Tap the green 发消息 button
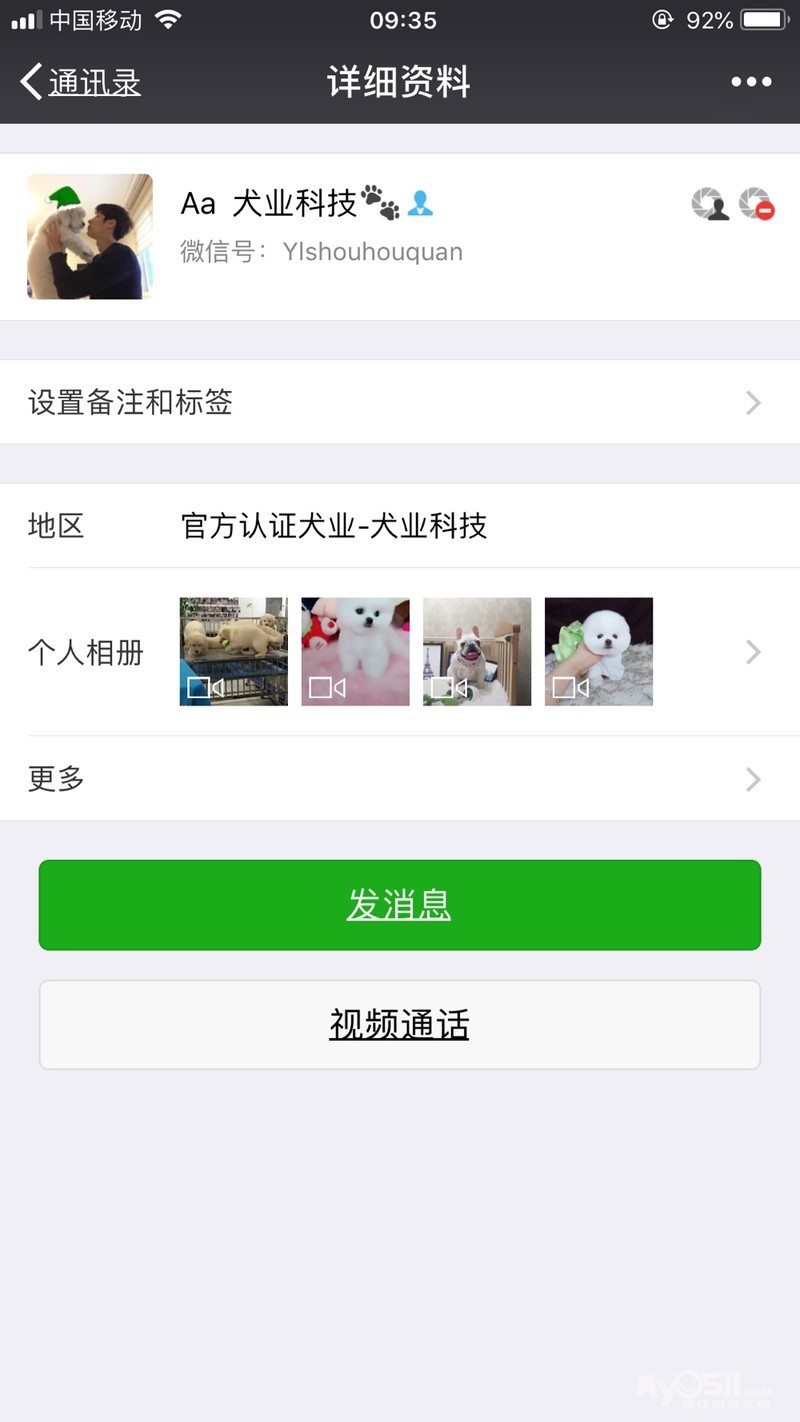 400,905
